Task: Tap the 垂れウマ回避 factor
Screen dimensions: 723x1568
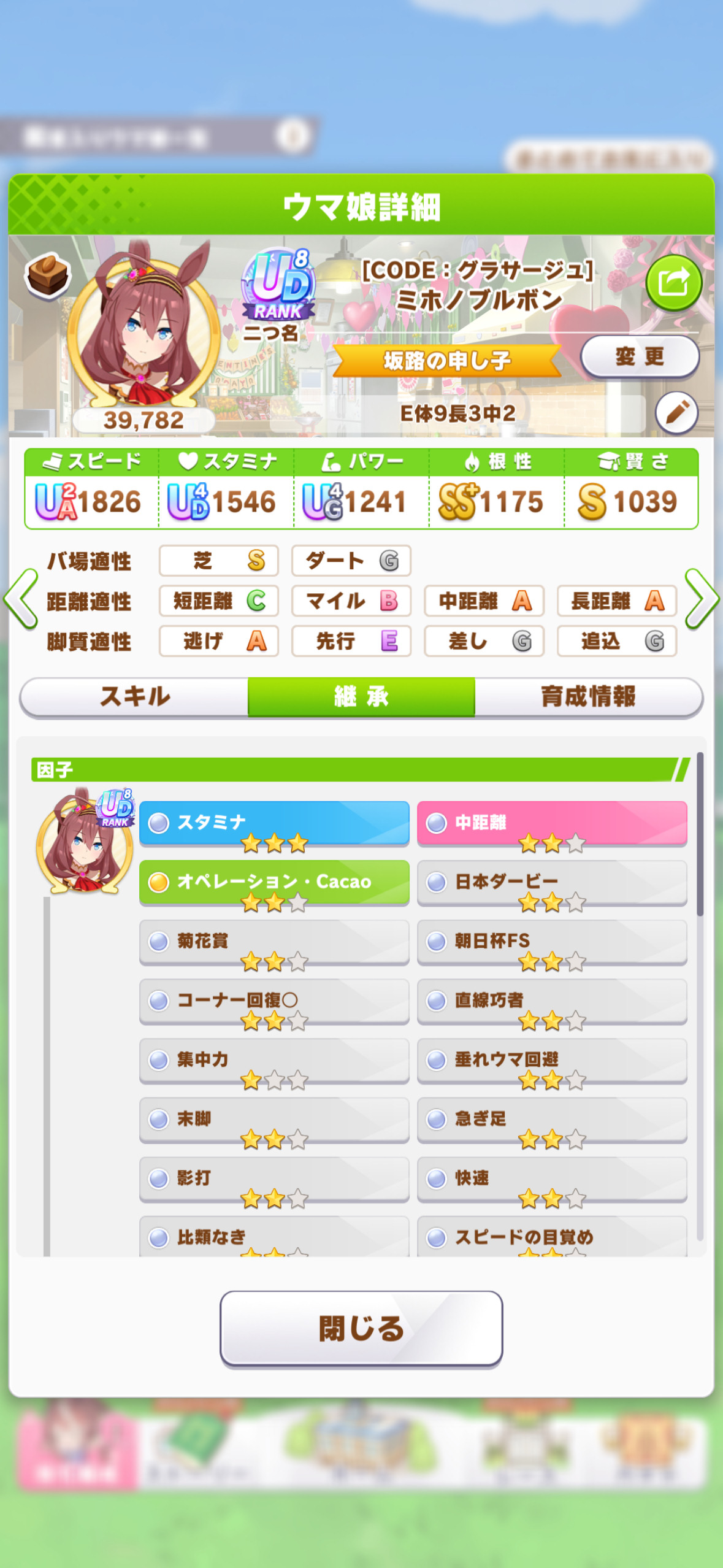Action: (552, 1060)
